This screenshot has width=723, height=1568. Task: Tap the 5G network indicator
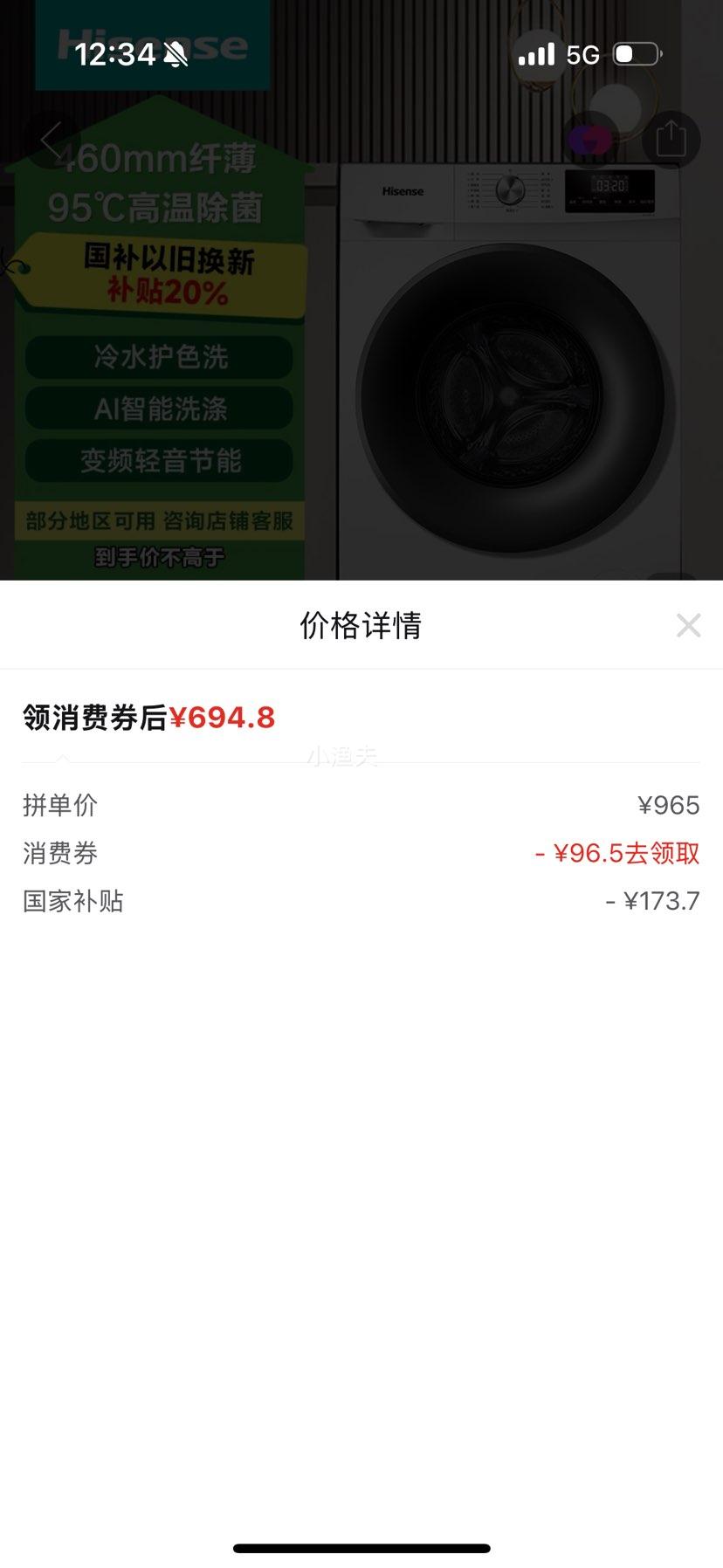tap(582, 53)
